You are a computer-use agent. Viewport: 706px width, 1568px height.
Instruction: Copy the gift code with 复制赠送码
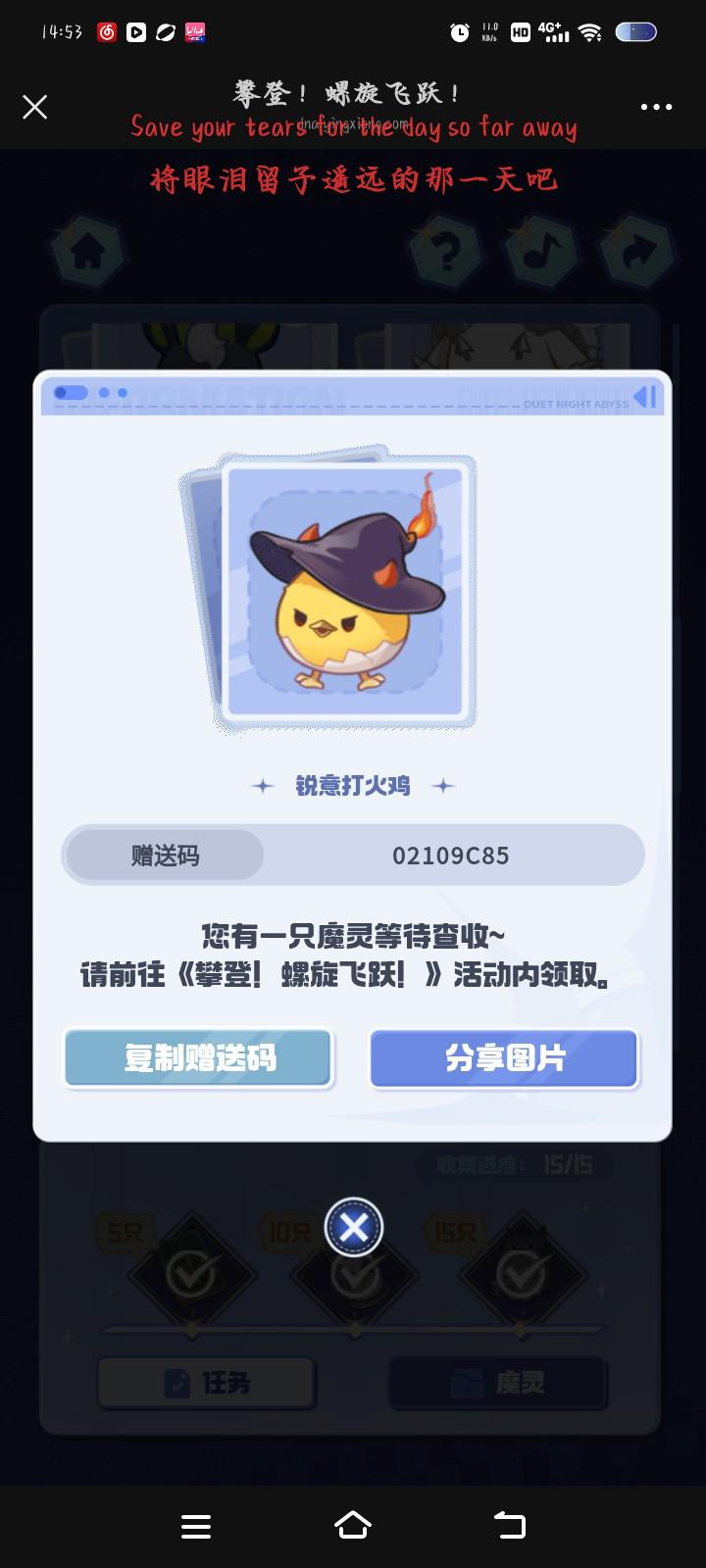(199, 1058)
